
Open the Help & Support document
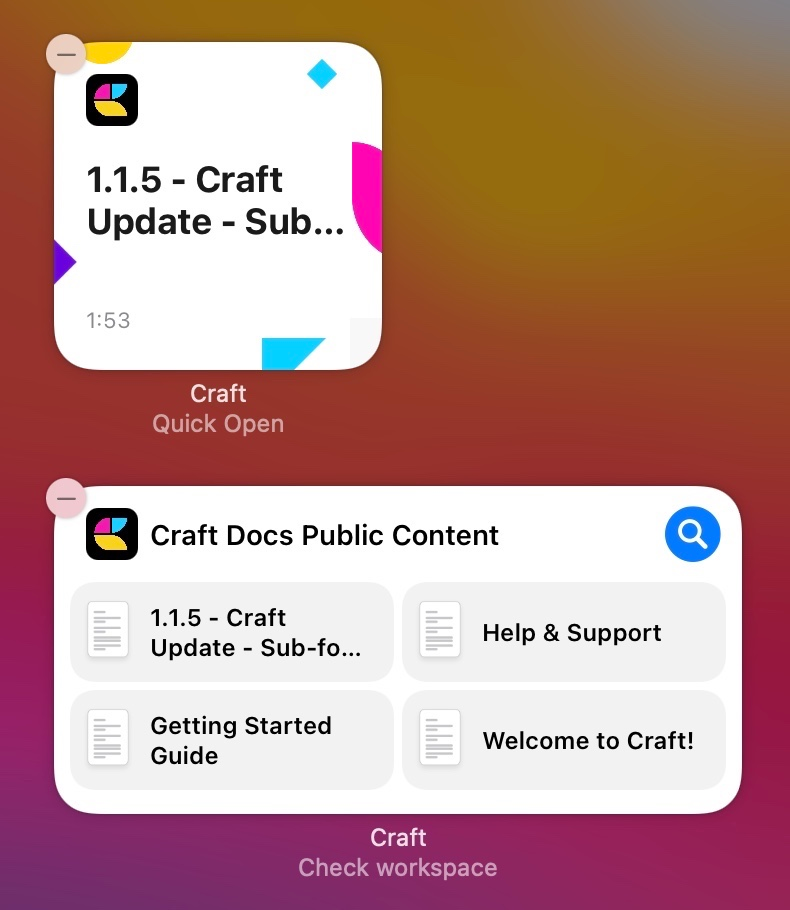[563, 632]
